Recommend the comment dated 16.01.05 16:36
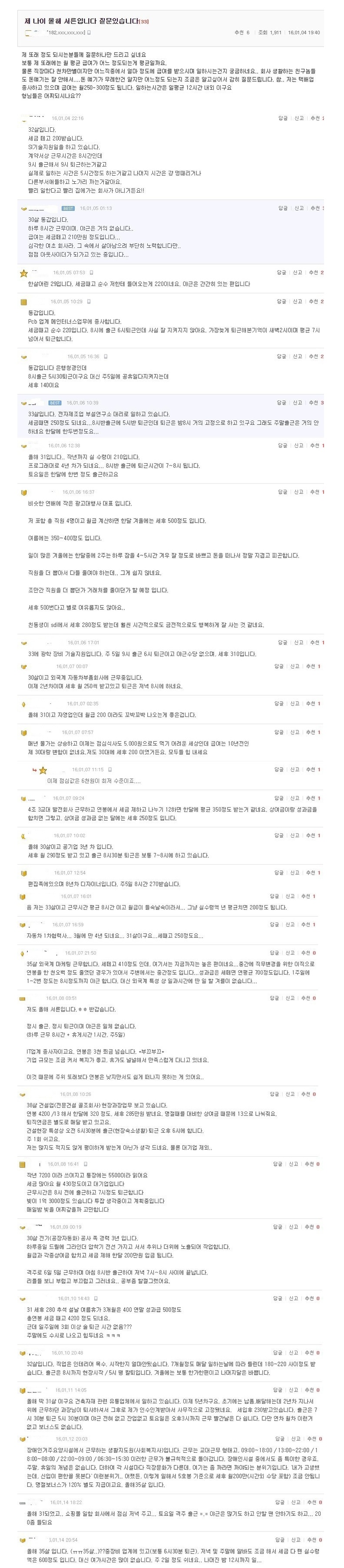Screen dimensions: 344x1568 315,356
